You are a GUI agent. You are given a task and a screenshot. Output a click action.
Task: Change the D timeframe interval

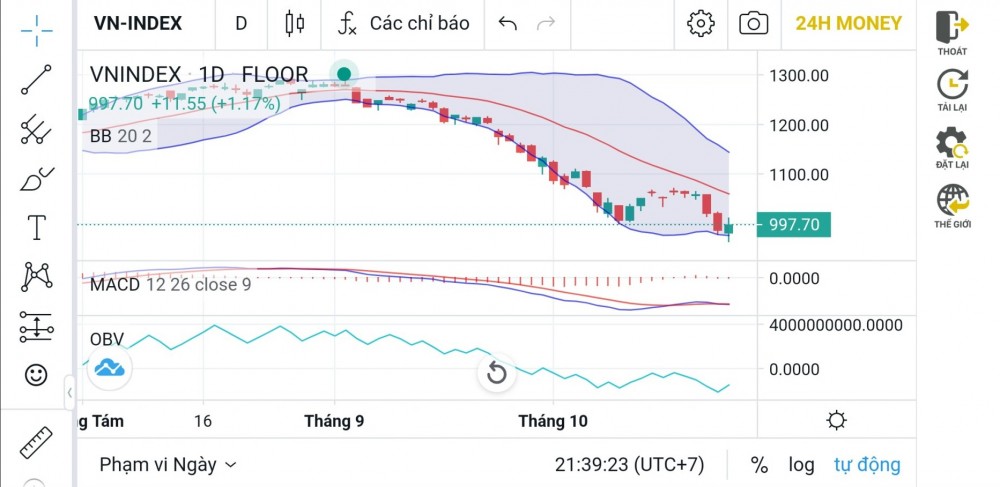coord(241,23)
